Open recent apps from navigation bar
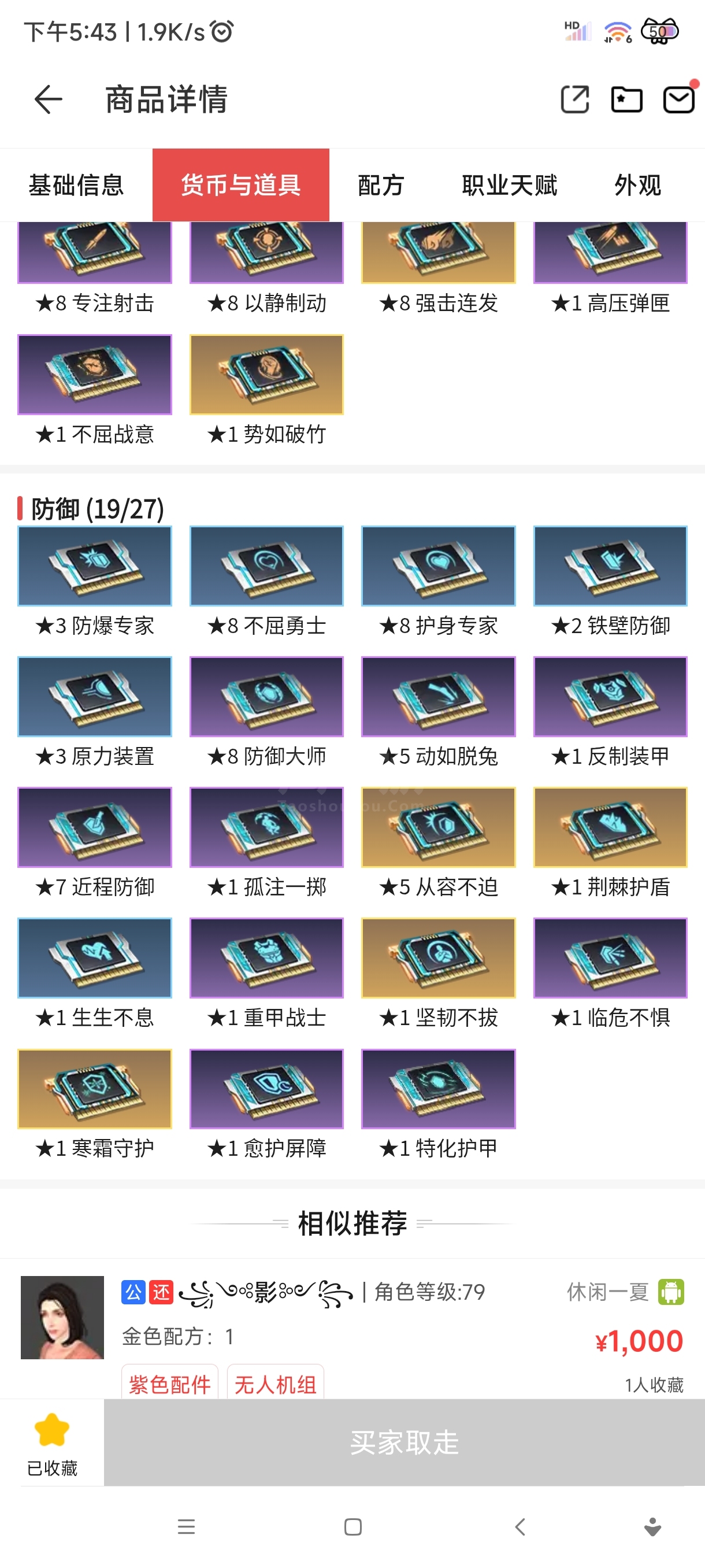The image size is (705, 1568). coord(186,1526)
